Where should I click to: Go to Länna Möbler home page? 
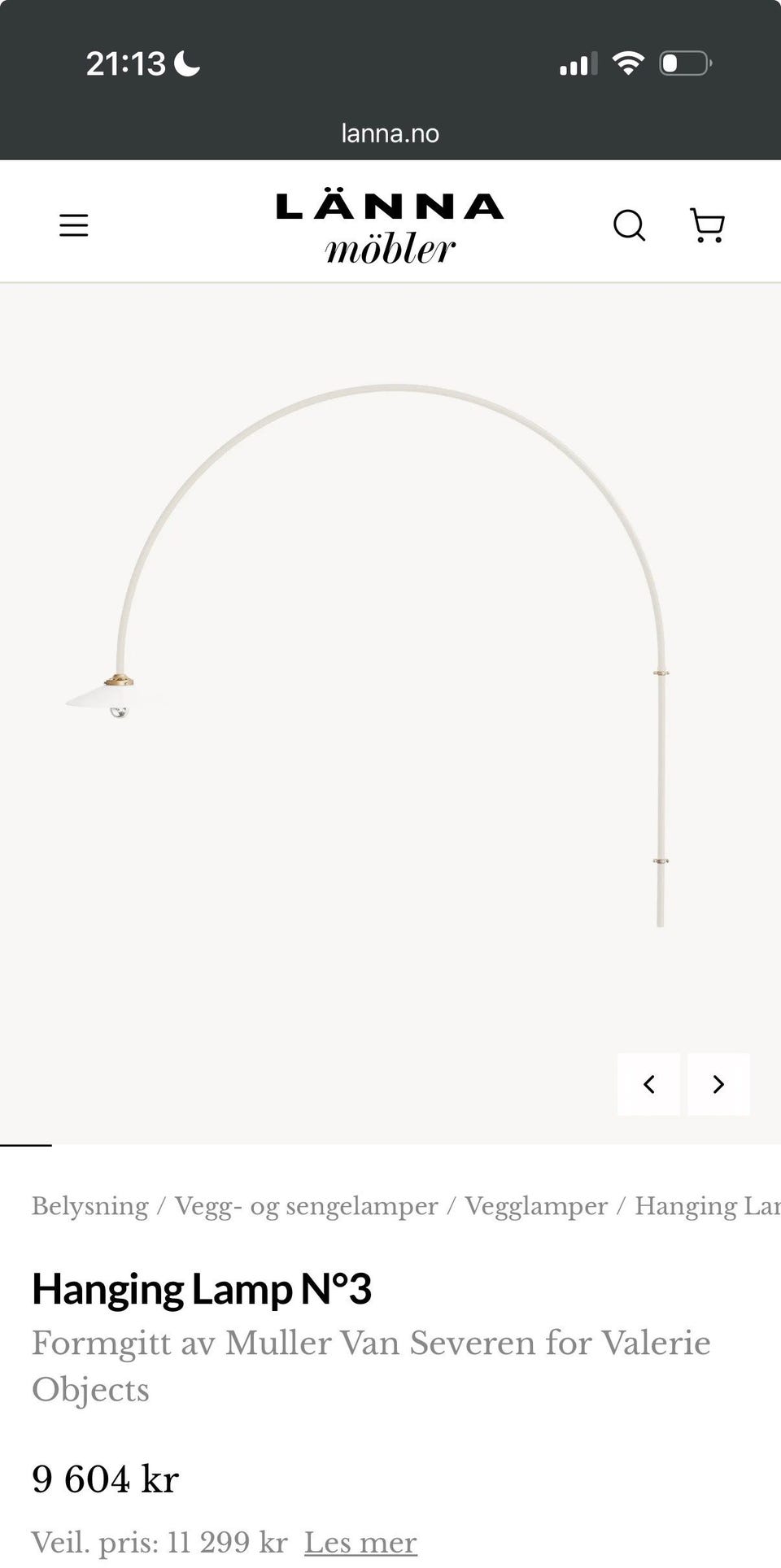point(390,228)
